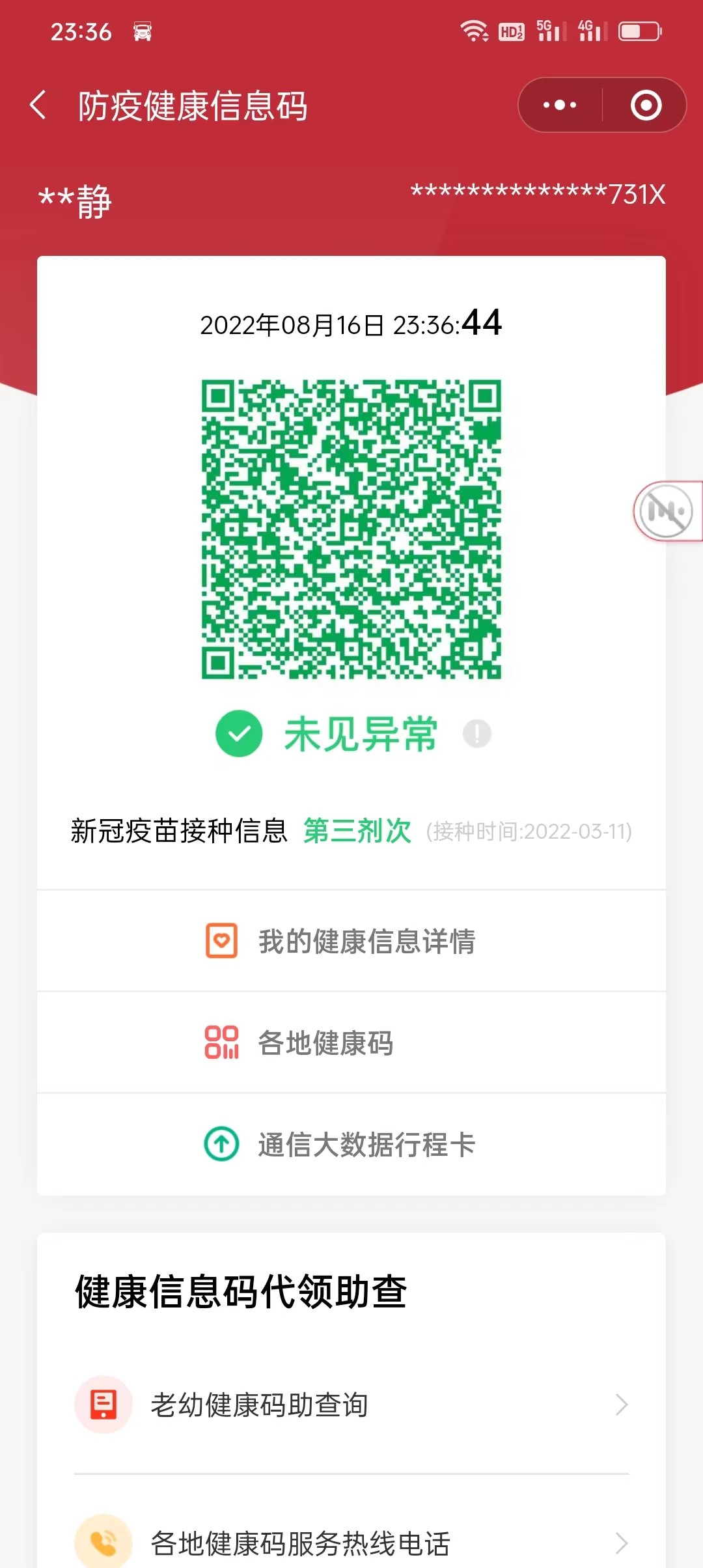This screenshot has width=703, height=1568.
Task: Go back using the header arrow
Action: pos(38,105)
